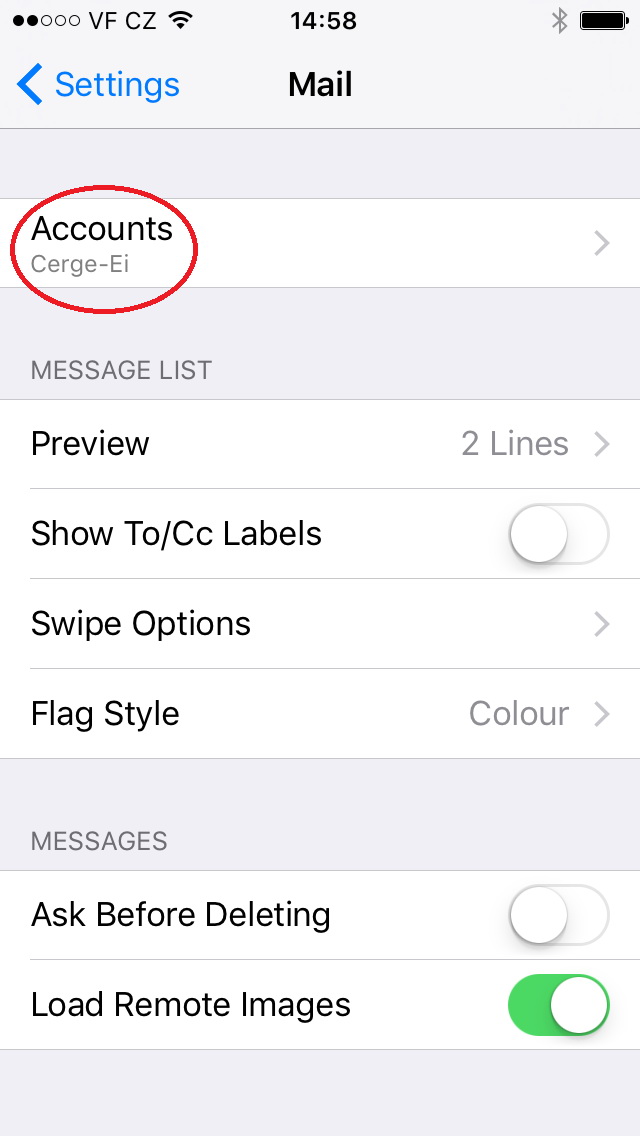Open the Preview lines setting
The width and height of the screenshot is (640, 1136).
coord(320,443)
